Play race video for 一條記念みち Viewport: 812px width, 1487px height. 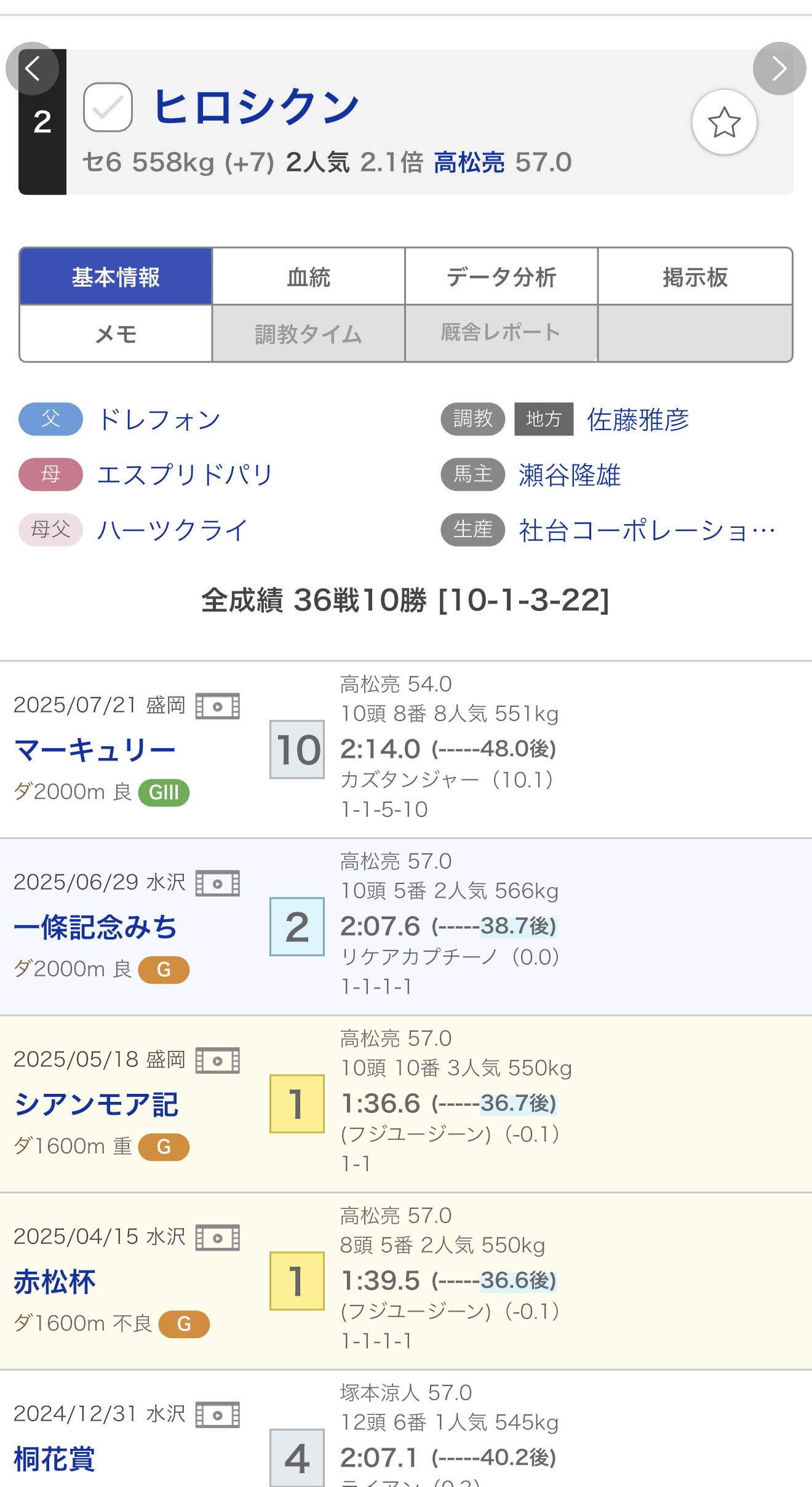218,883
